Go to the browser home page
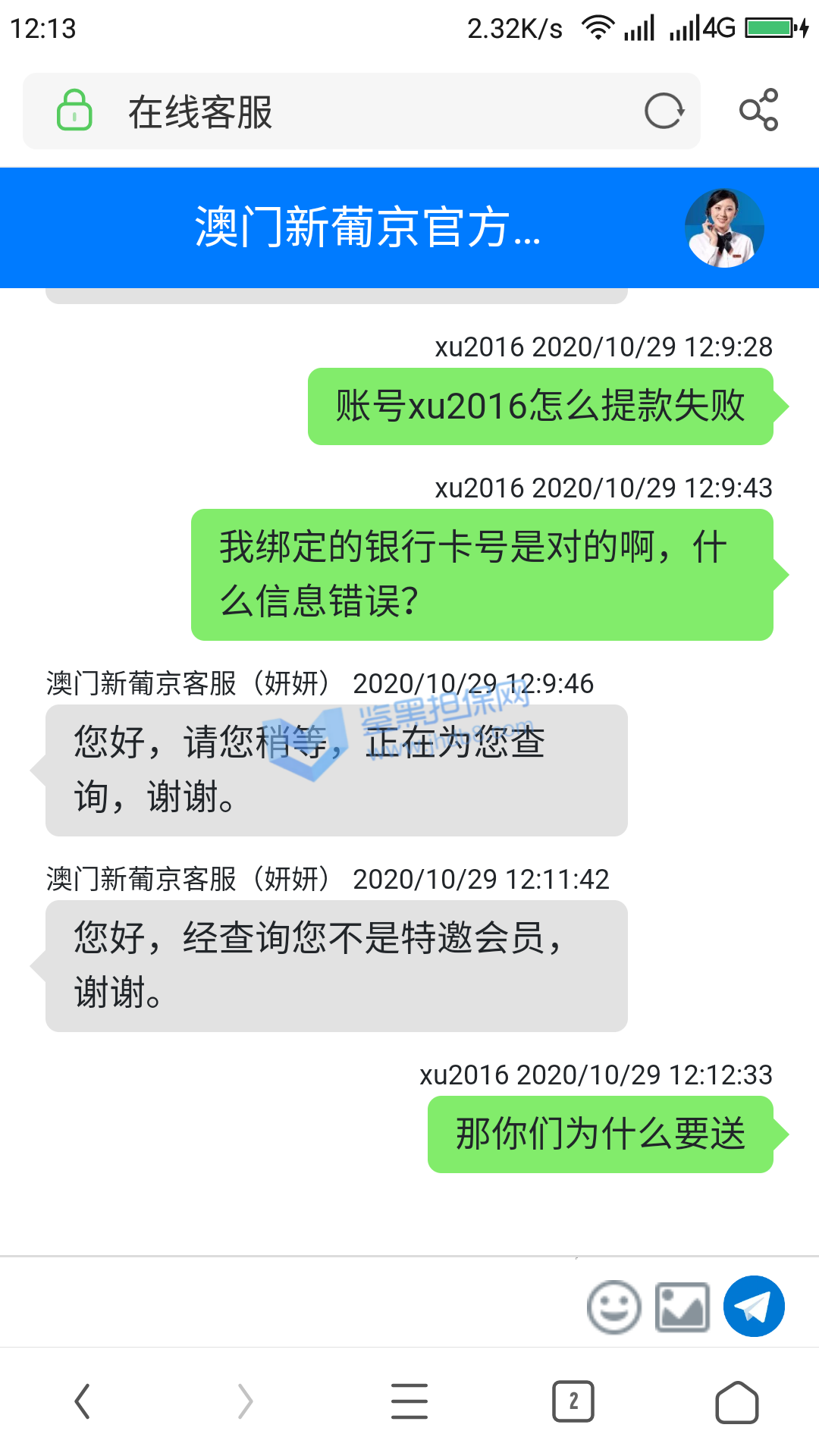The width and height of the screenshot is (819, 1456). 737,1401
